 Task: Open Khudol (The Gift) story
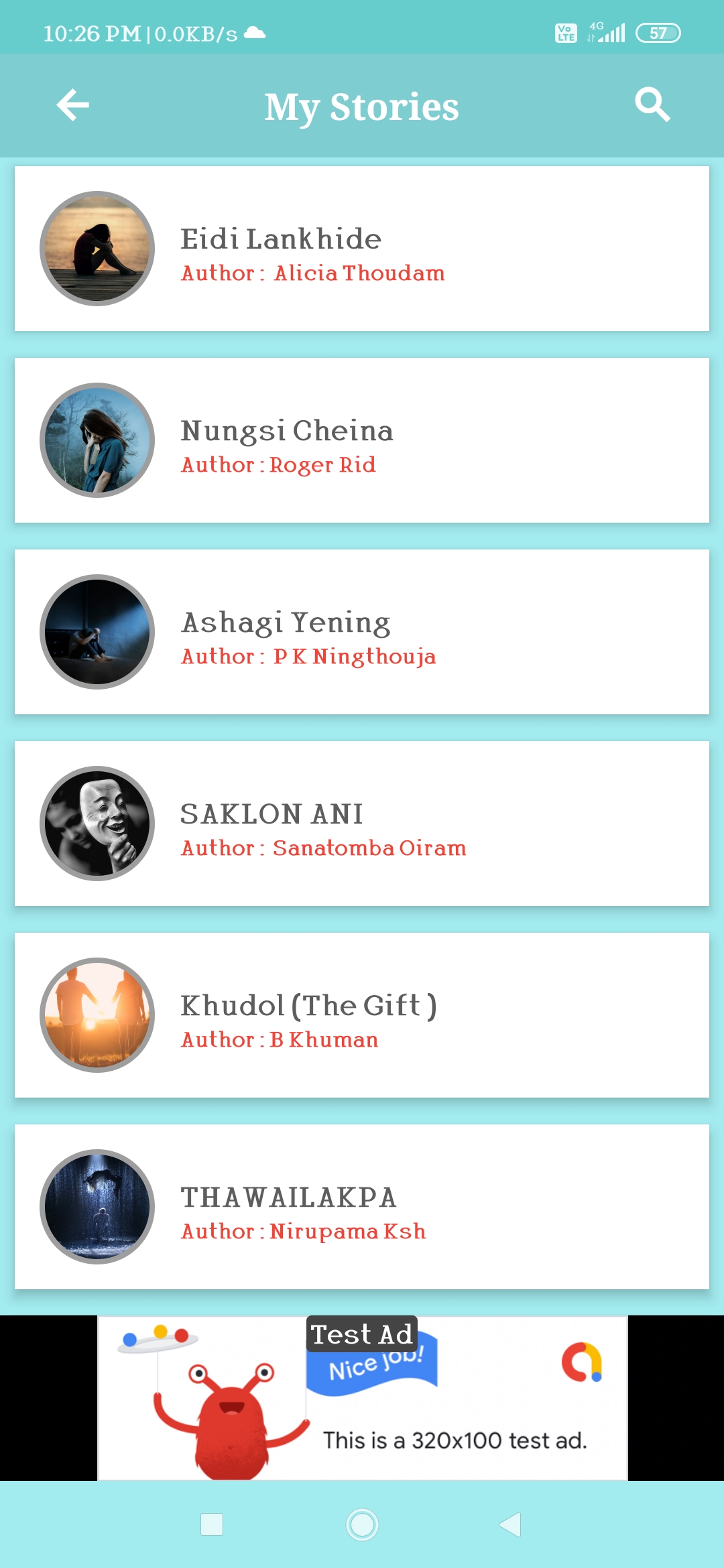tap(362, 1015)
